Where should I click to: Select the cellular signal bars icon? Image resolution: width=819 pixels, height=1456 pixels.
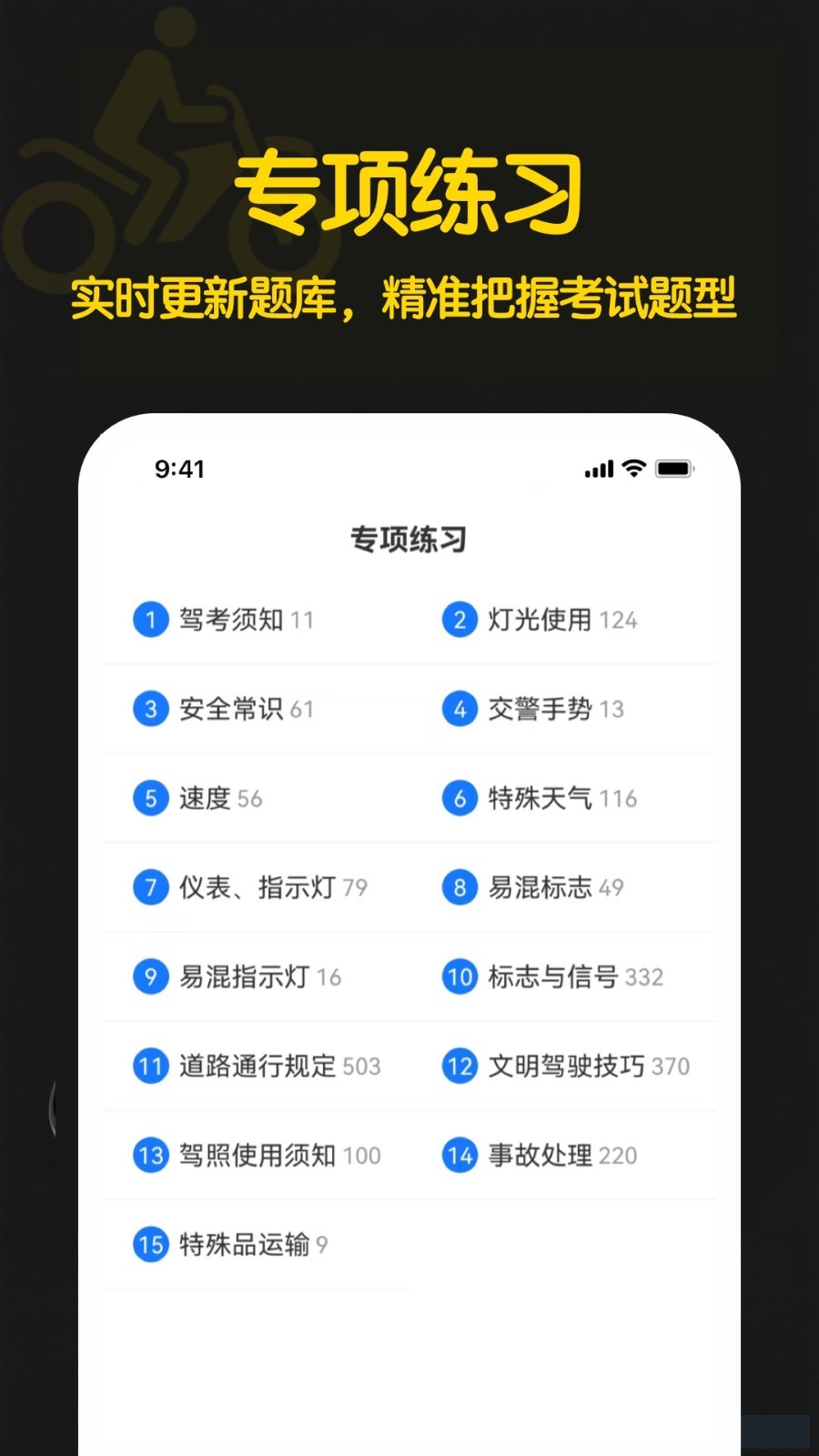(x=598, y=469)
